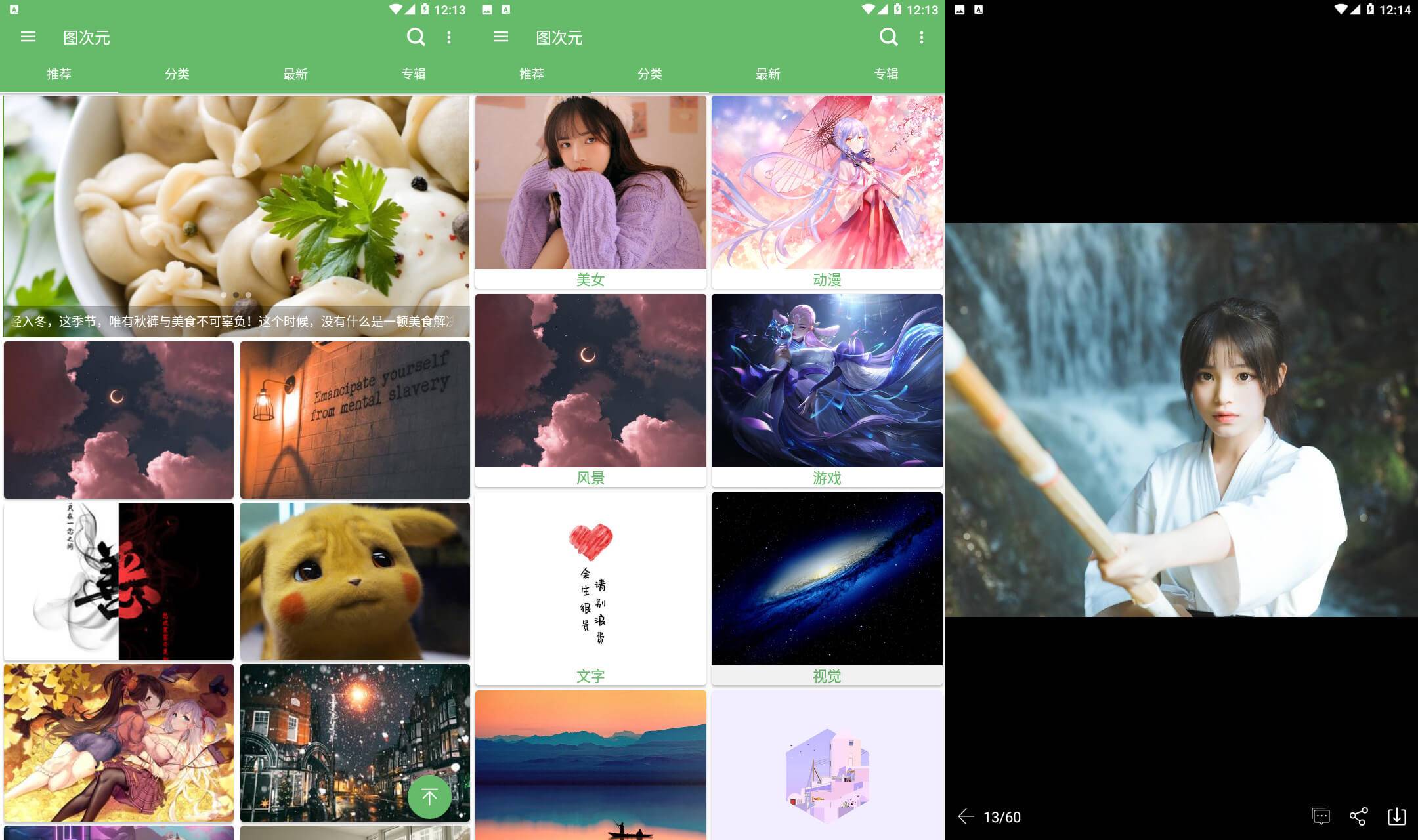The image size is (1418, 840).
Task: Tap the green scroll-to-top floating button
Action: pos(429,797)
